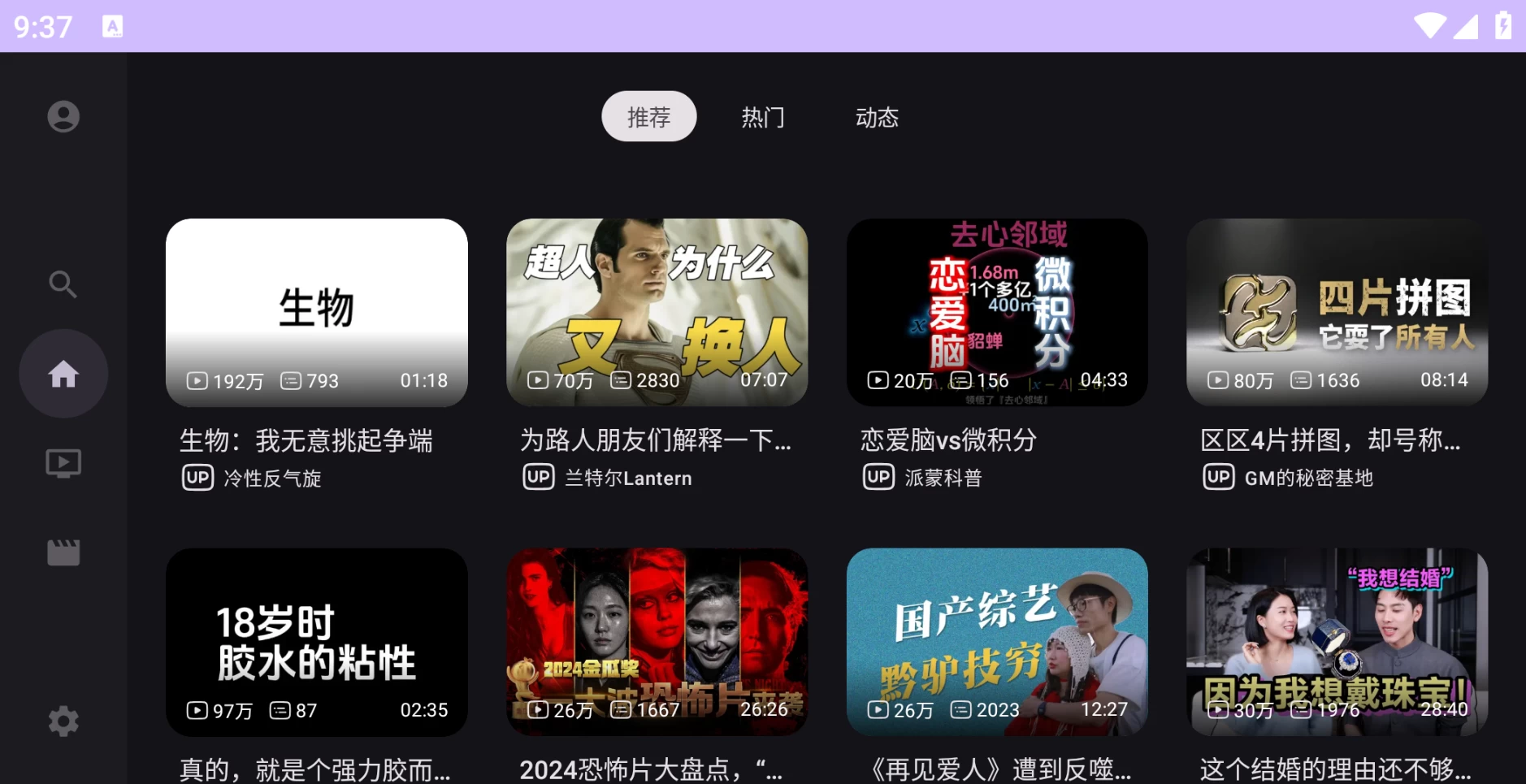Switch to the 动态 tab
Image resolution: width=1526 pixels, height=784 pixels.
pyautogui.click(x=877, y=117)
